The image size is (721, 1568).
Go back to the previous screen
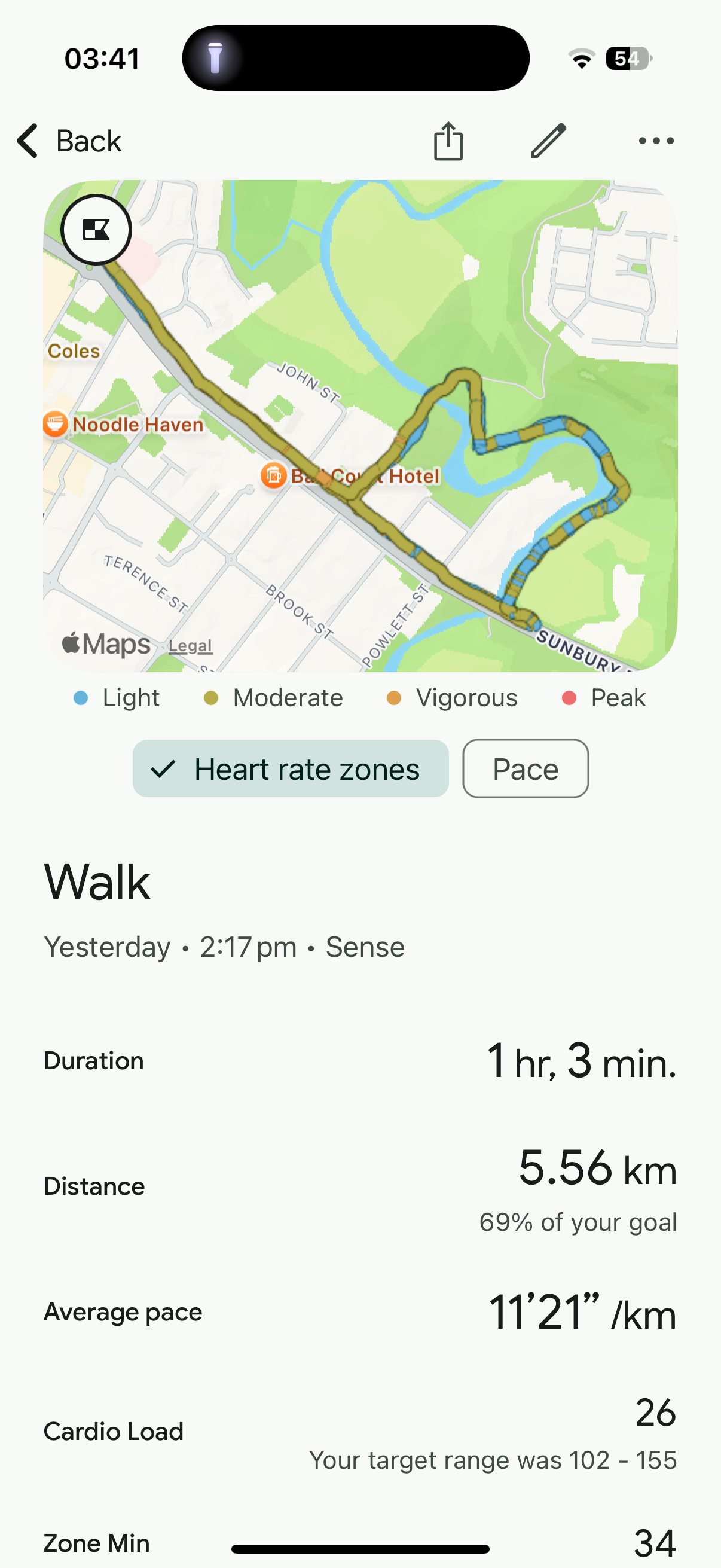(69, 141)
